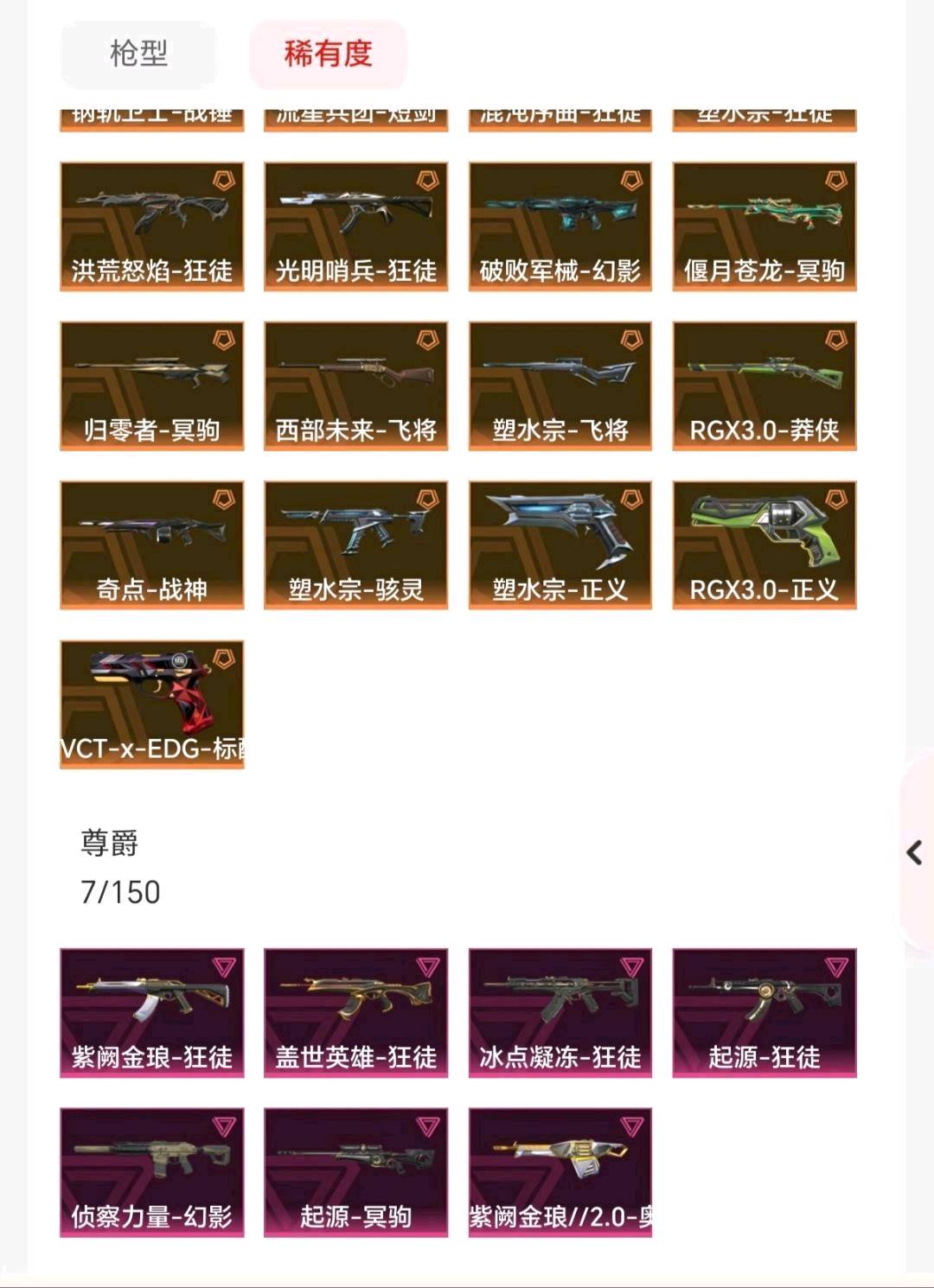This screenshot has width=934, height=1288.
Task: Open the 洪荒怒焰-狂徒 skin card
Action: [152, 226]
